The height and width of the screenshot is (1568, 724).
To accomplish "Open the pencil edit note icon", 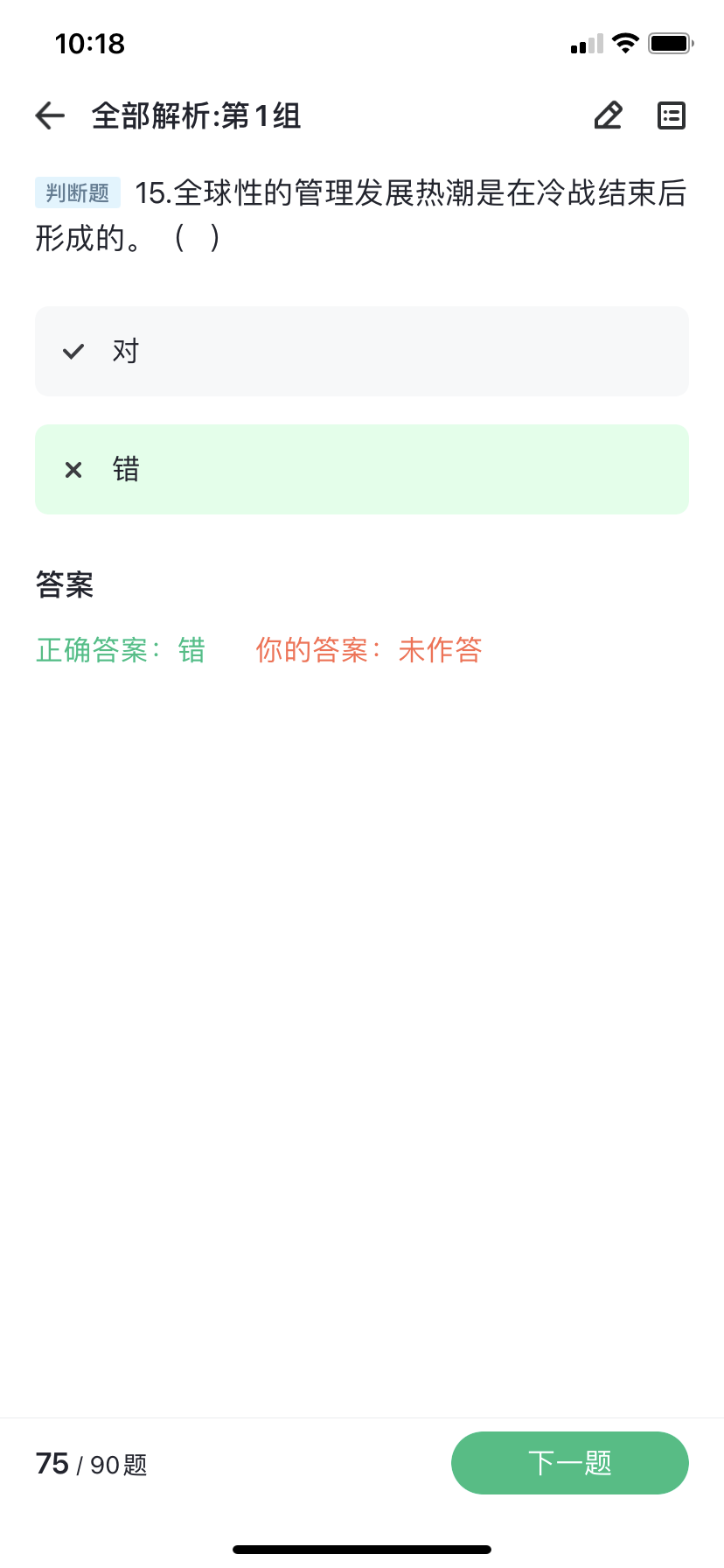I will tap(608, 115).
